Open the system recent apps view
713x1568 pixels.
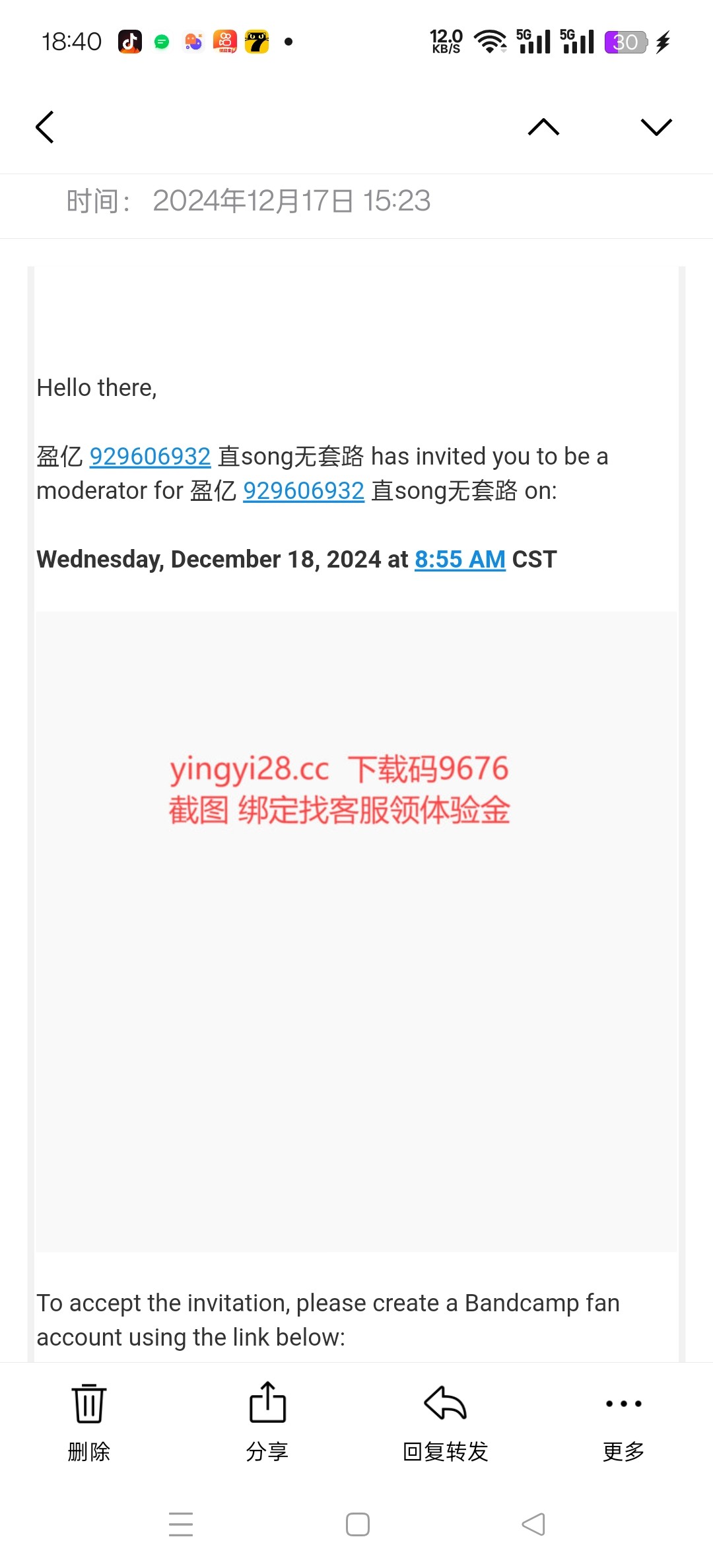tap(181, 1524)
